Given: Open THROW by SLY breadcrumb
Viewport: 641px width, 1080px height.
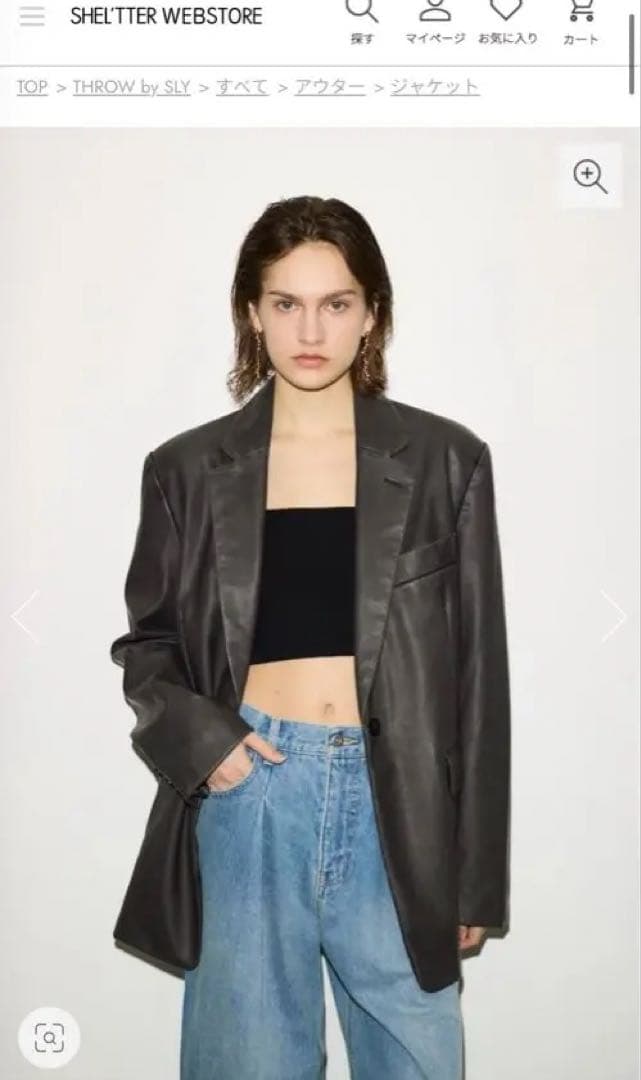Looking at the screenshot, I should click(x=131, y=87).
